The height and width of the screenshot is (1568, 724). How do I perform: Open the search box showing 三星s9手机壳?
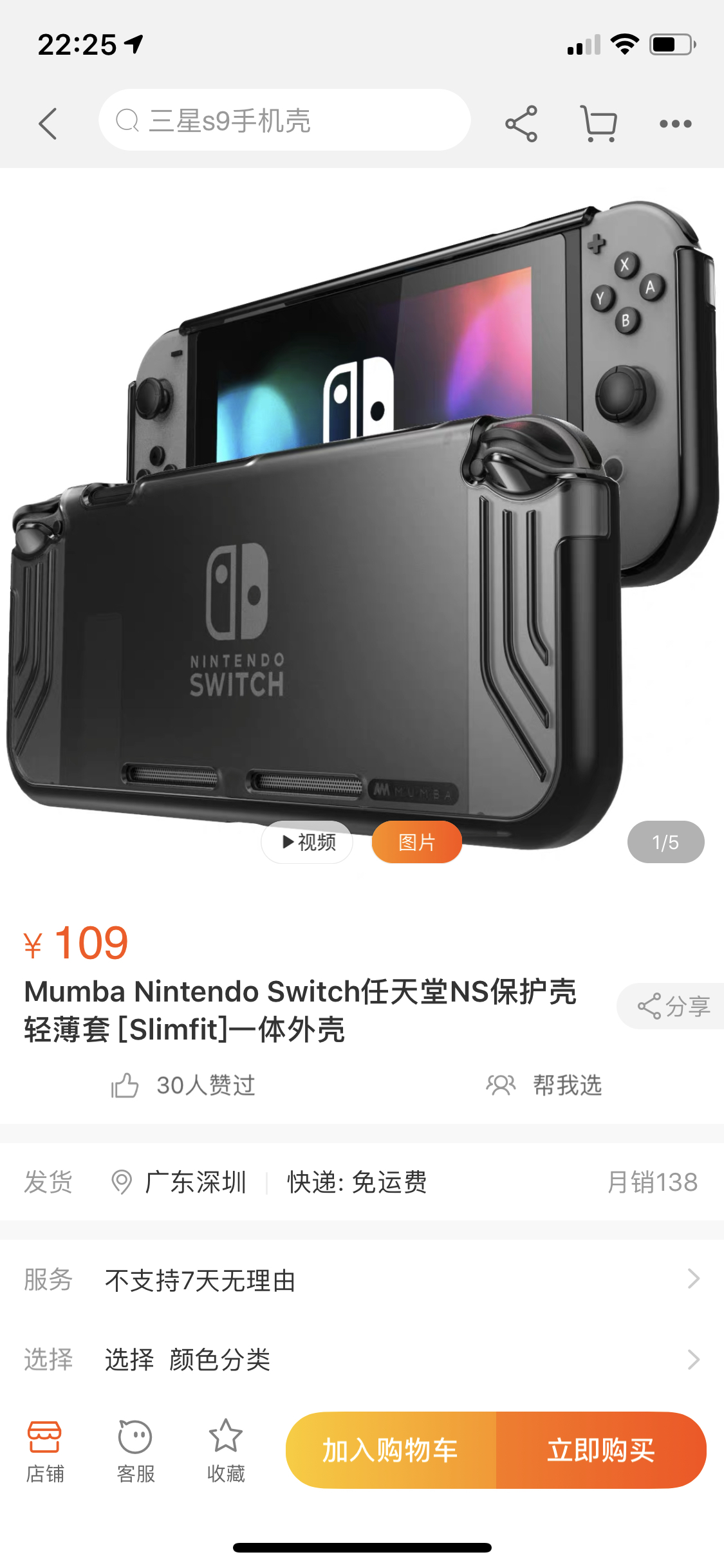coord(284,120)
